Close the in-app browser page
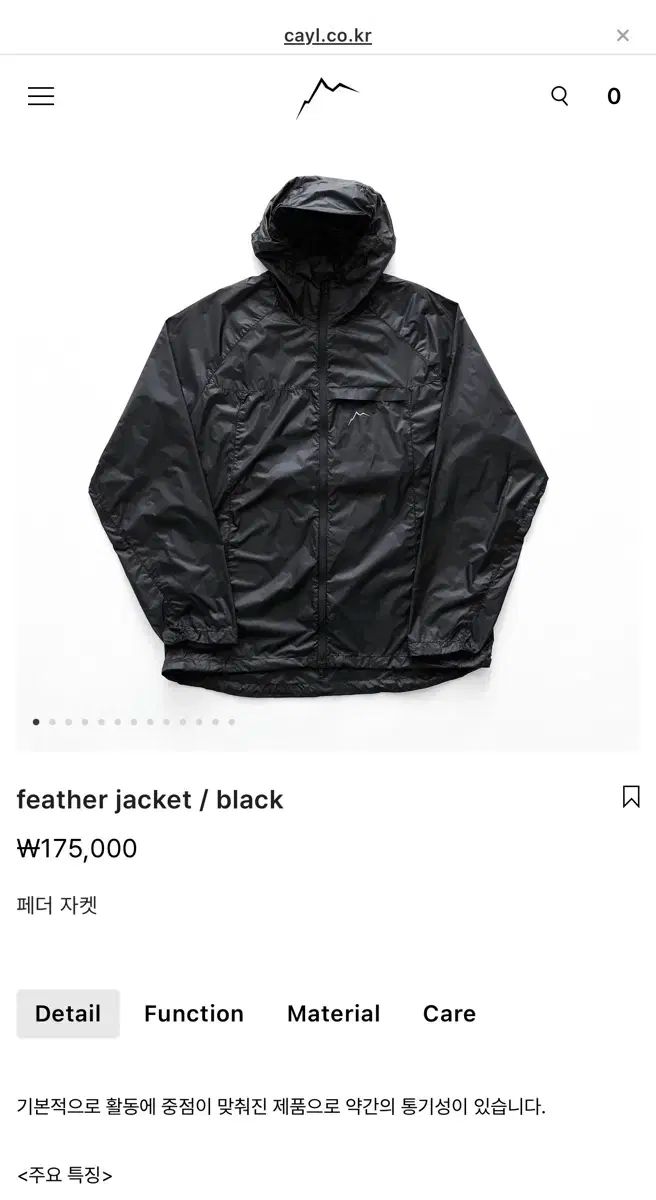This screenshot has width=656, height=1200. (622, 36)
